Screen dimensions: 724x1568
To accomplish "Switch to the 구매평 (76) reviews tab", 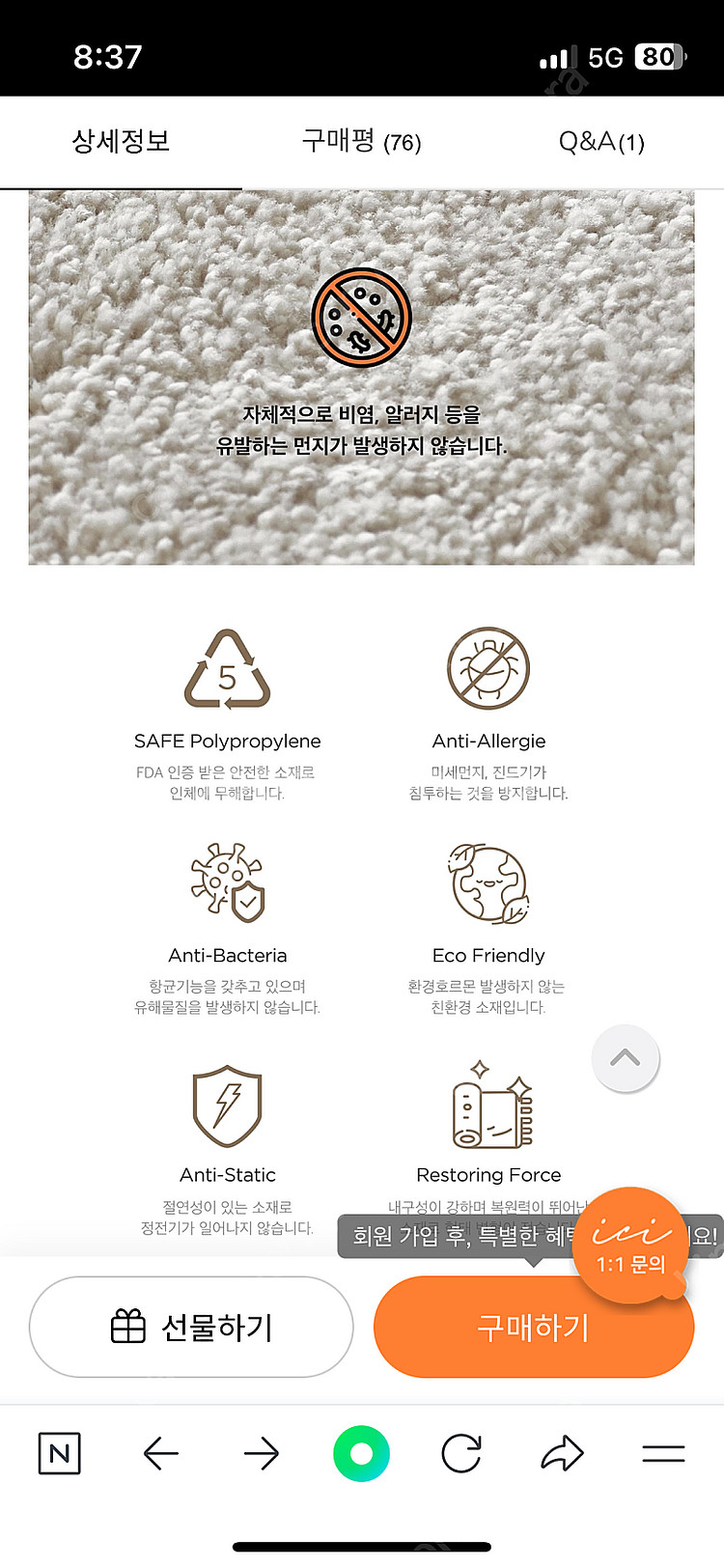I will [x=361, y=142].
